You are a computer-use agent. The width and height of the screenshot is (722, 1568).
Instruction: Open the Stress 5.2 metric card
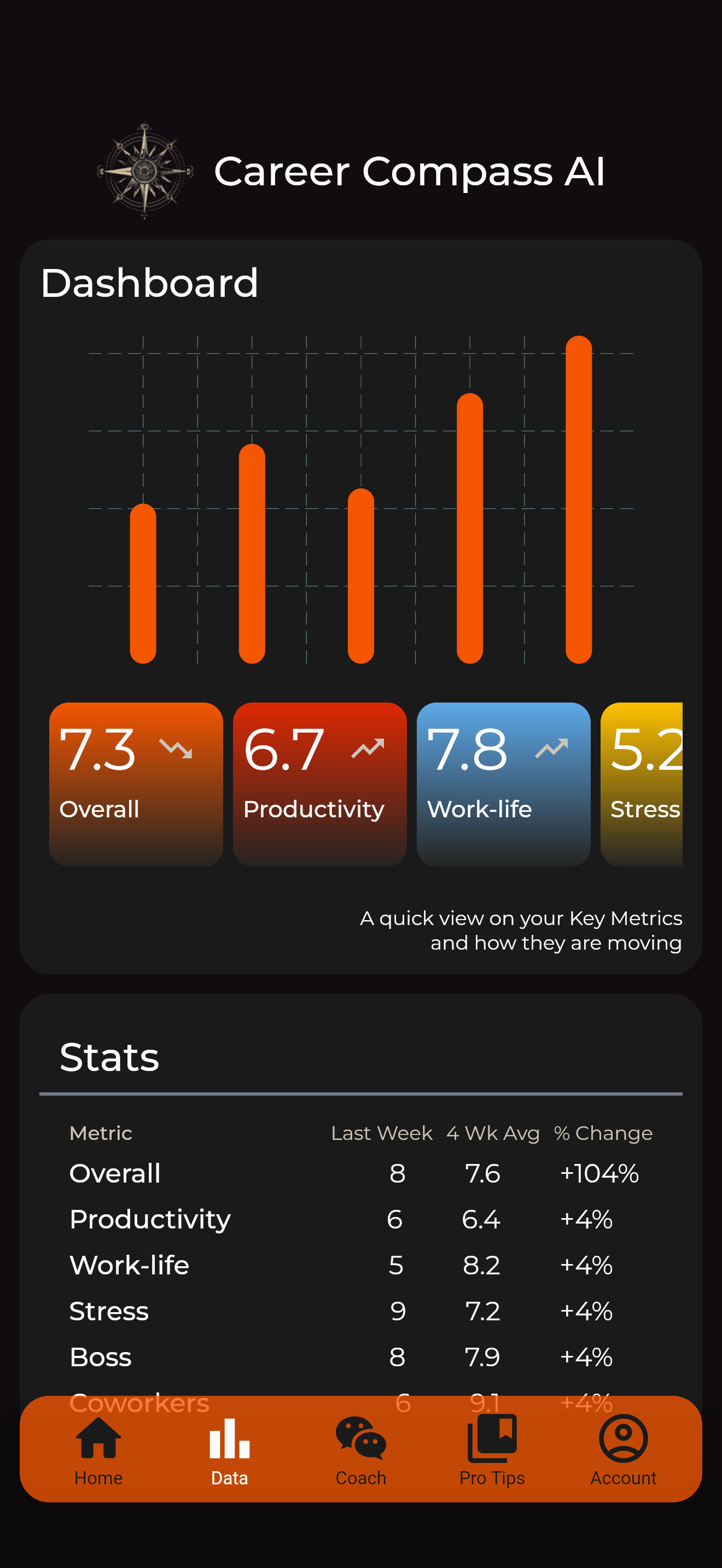[642, 783]
